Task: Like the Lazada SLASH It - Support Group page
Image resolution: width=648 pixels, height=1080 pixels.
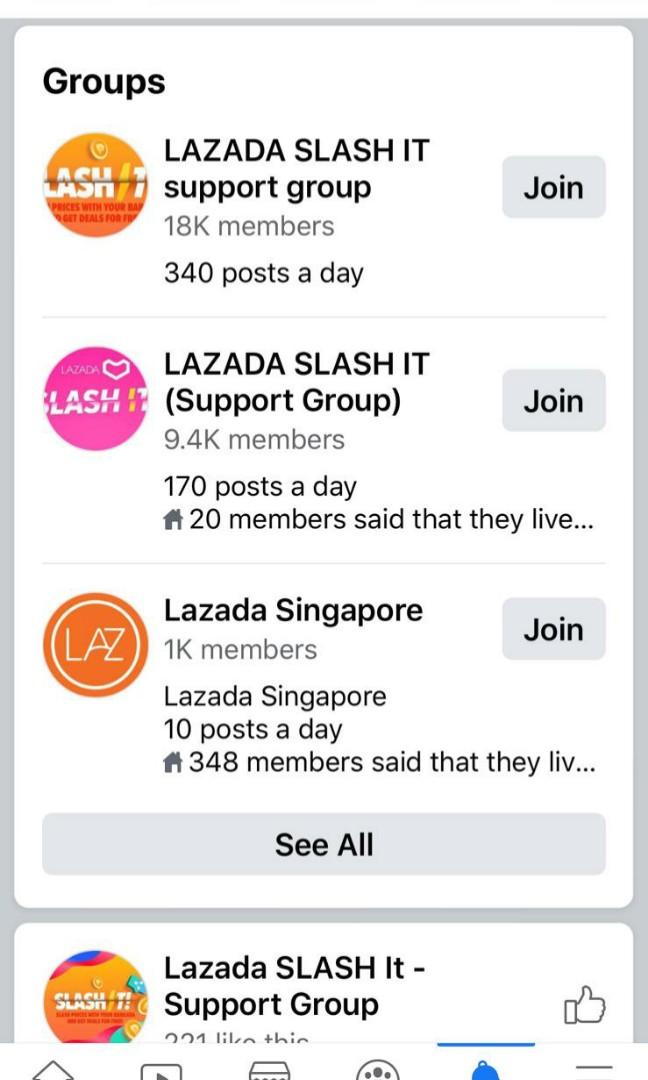Action: pos(585,1004)
